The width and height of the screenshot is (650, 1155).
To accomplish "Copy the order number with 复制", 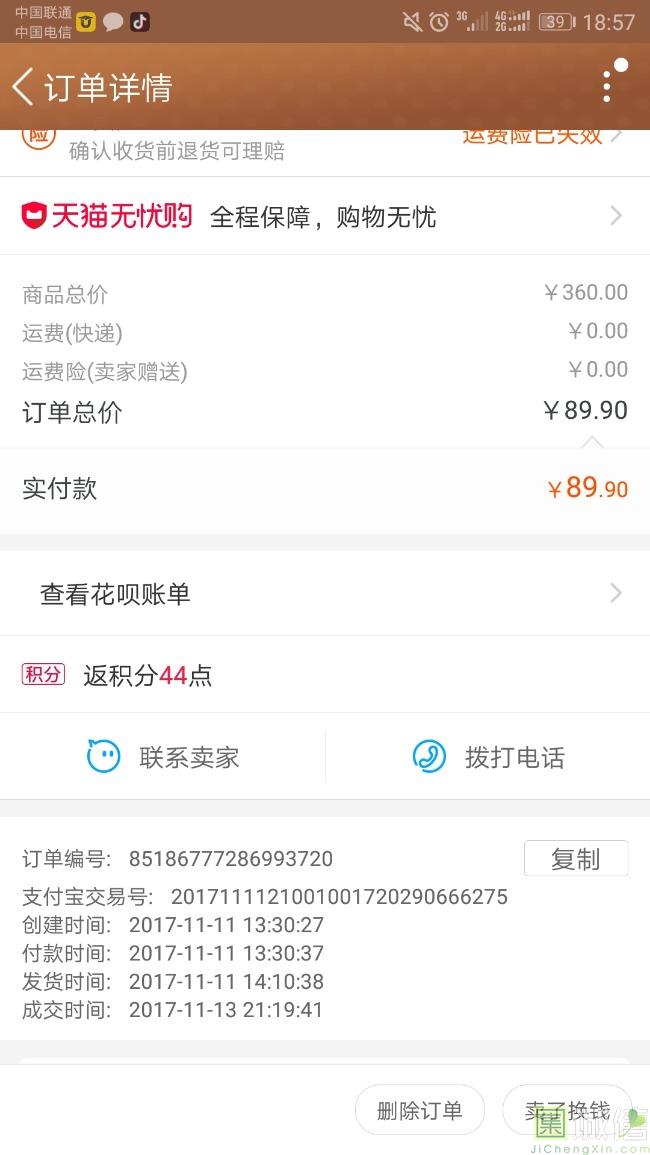I will coord(576,858).
